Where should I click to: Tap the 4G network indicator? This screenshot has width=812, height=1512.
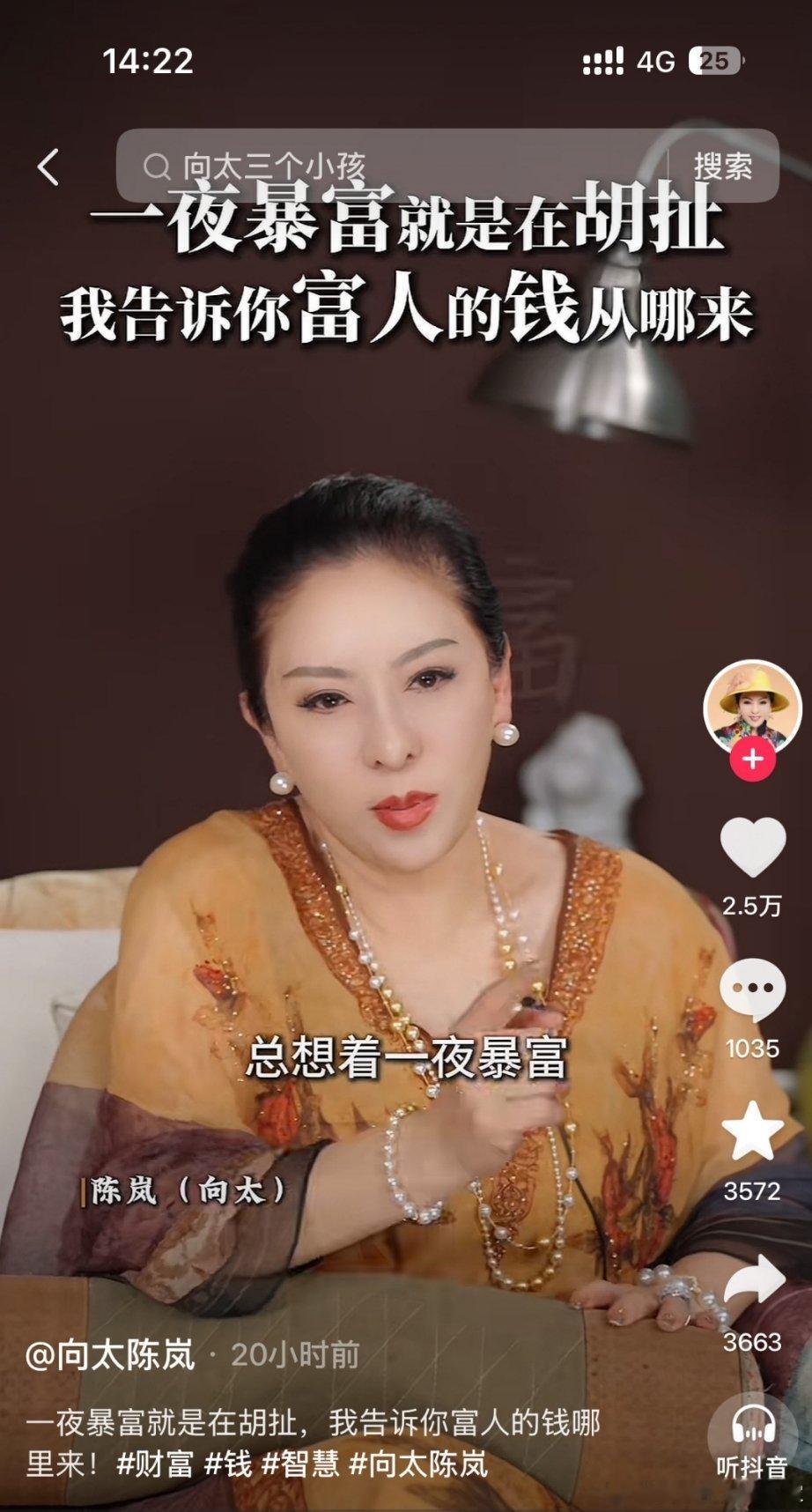tap(655, 60)
